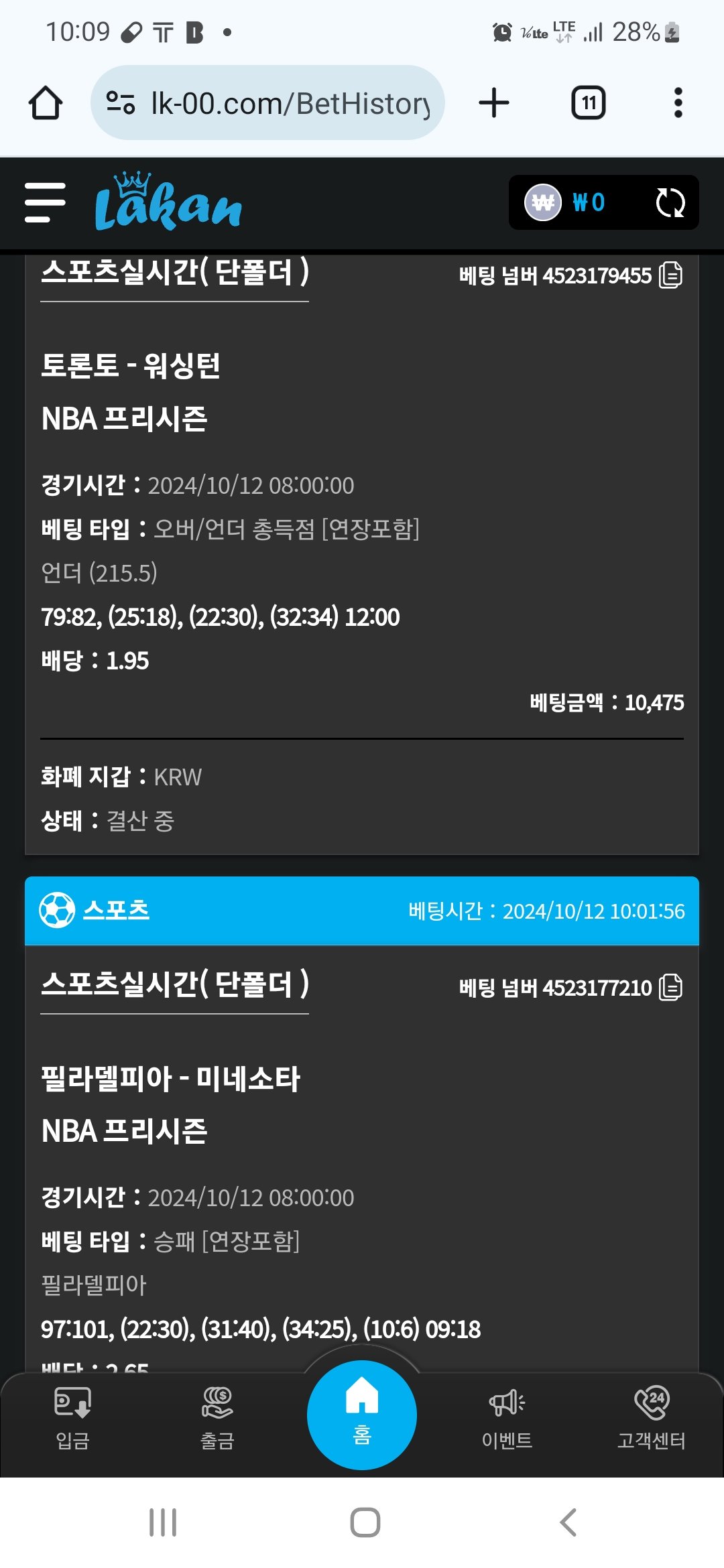Viewport: 724px width, 1568px height.
Task: Go to the 홈 home tab
Action: click(x=362, y=1414)
